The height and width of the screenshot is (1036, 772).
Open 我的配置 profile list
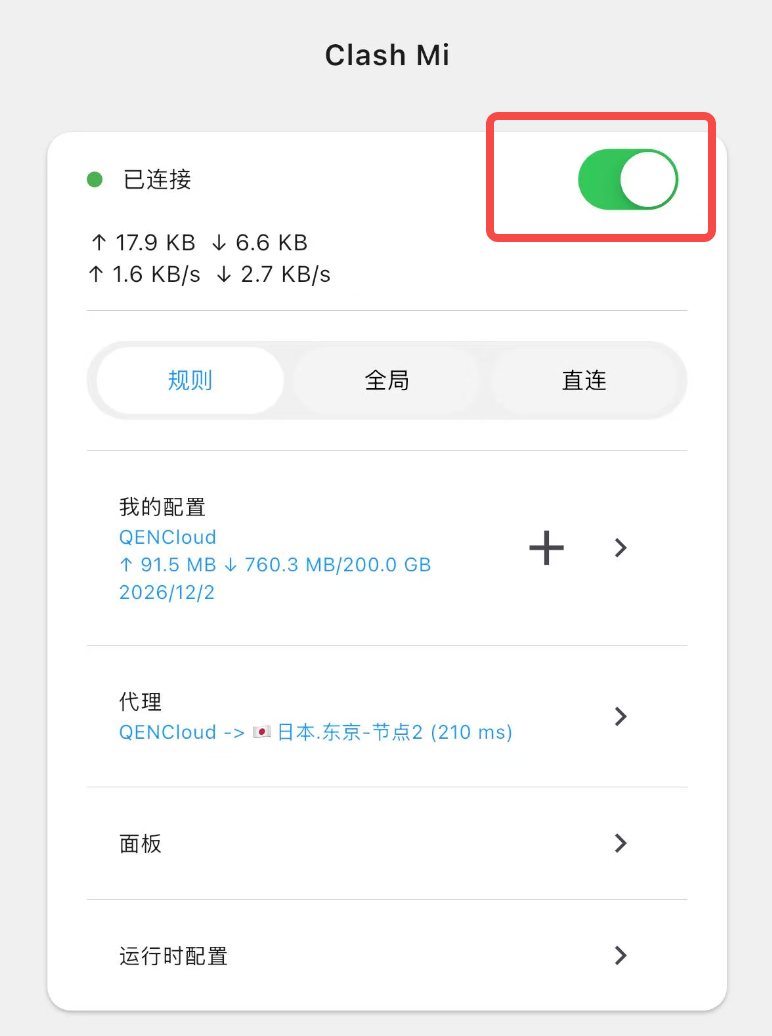pos(620,548)
